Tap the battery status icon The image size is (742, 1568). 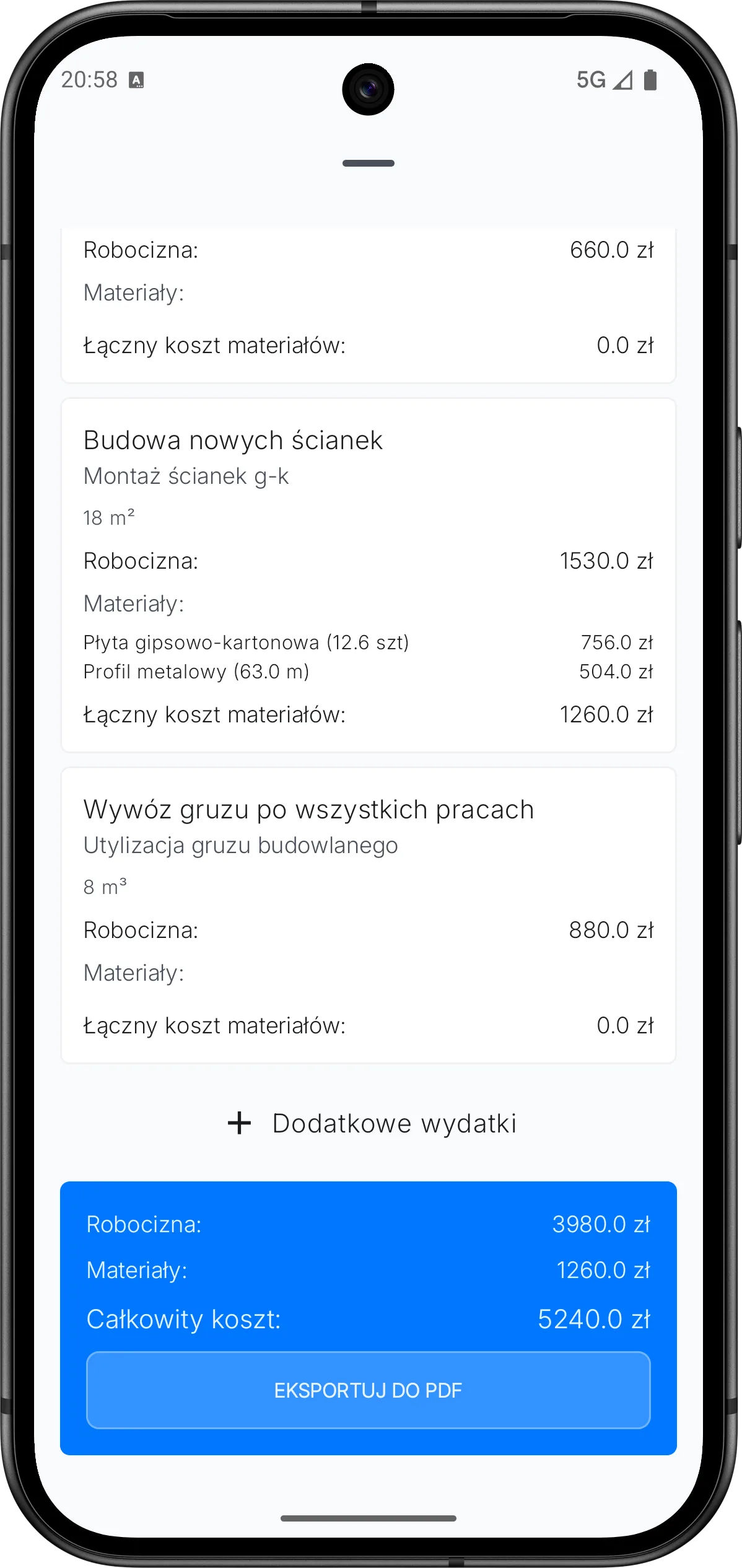coord(650,81)
